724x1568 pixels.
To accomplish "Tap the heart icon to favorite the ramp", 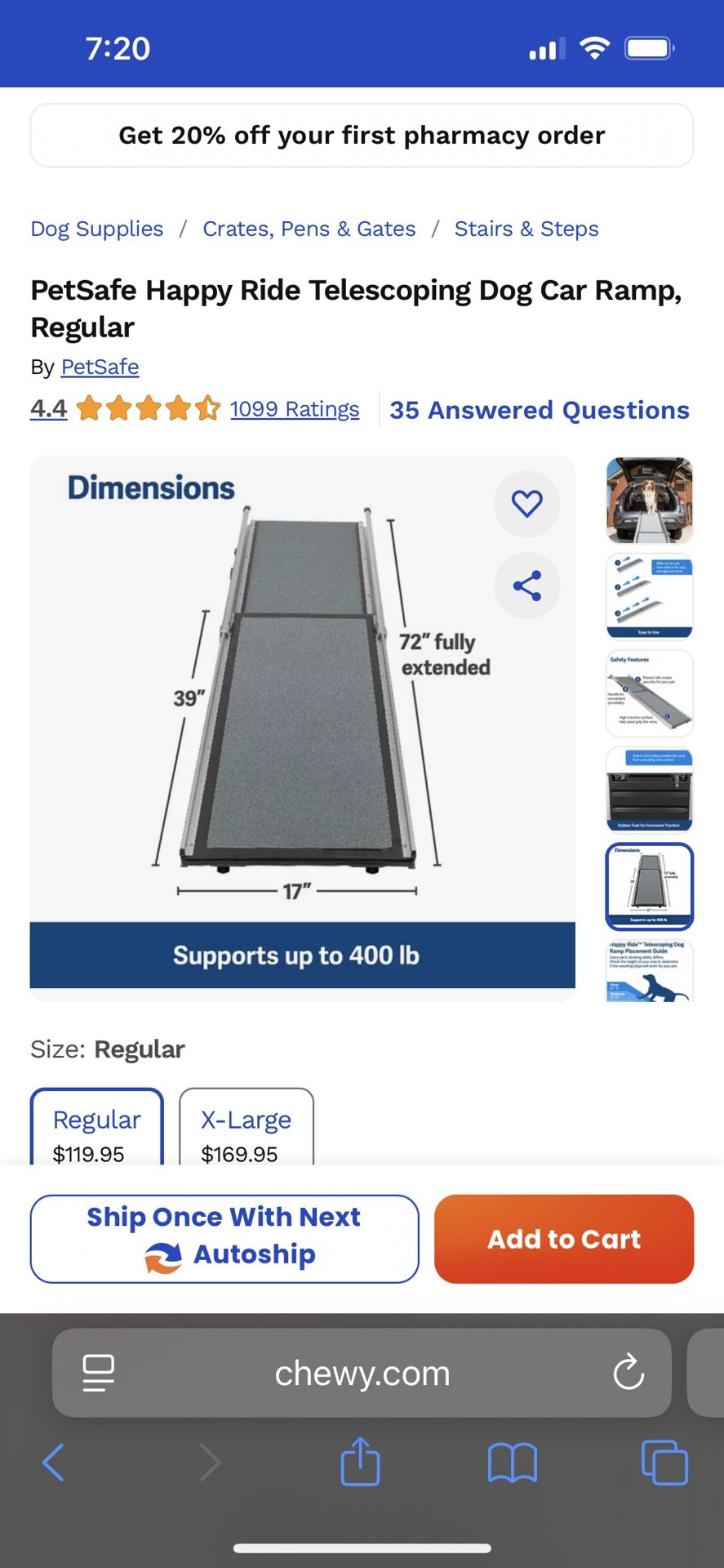I will coord(526,504).
